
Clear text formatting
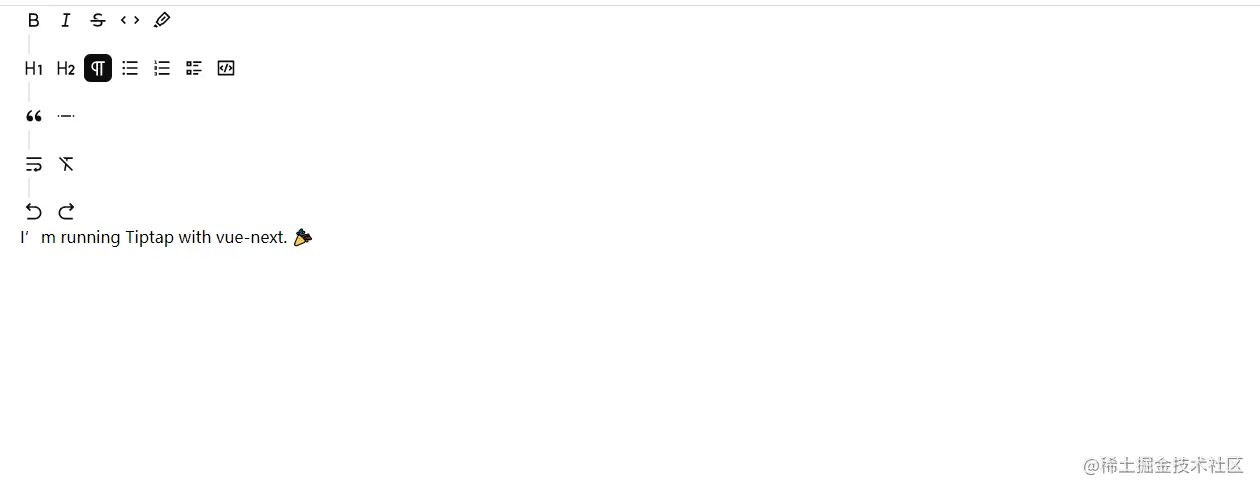pos(66,164)
